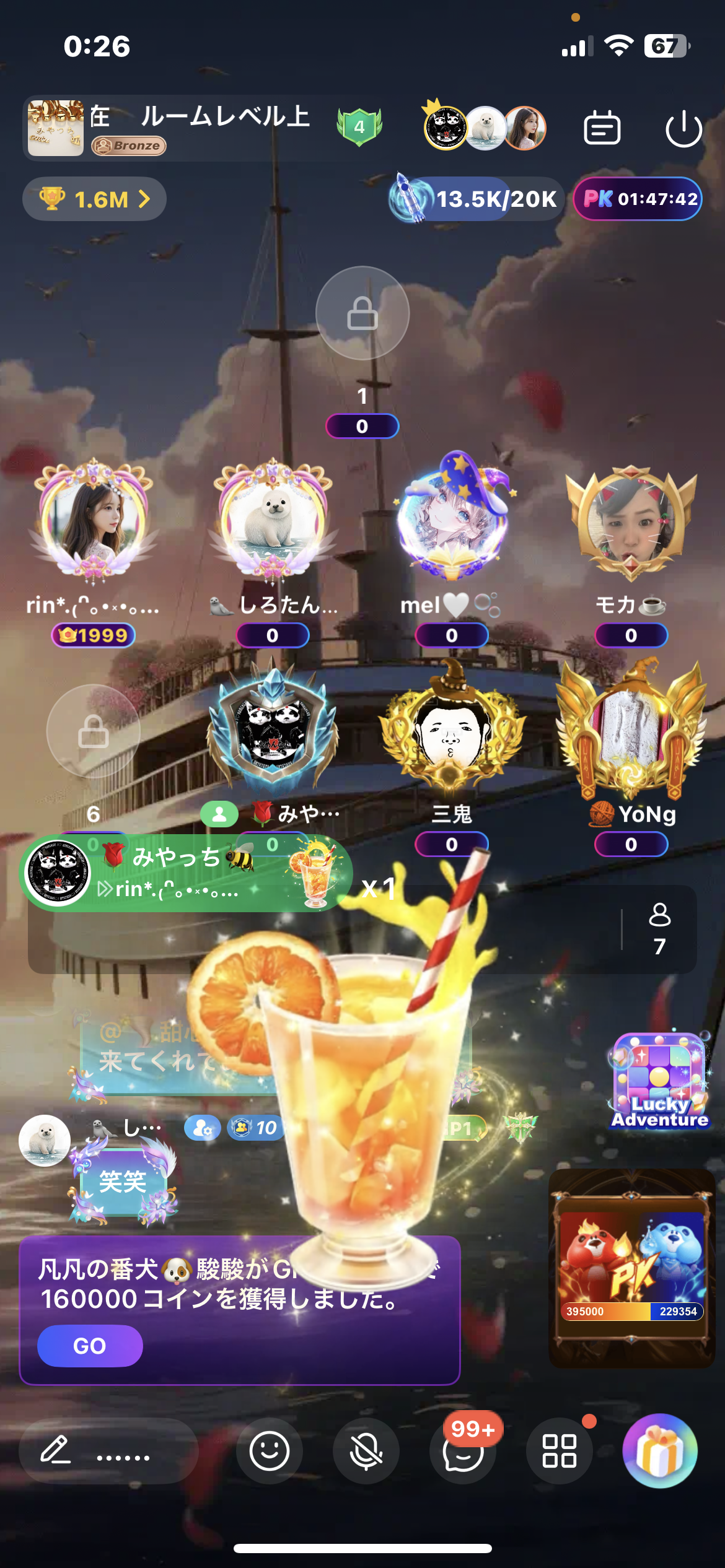The height and width of the screenshot is (1568, 725).
Task: Open しろたん's seat avatar
Action: [x=273, y=519]
